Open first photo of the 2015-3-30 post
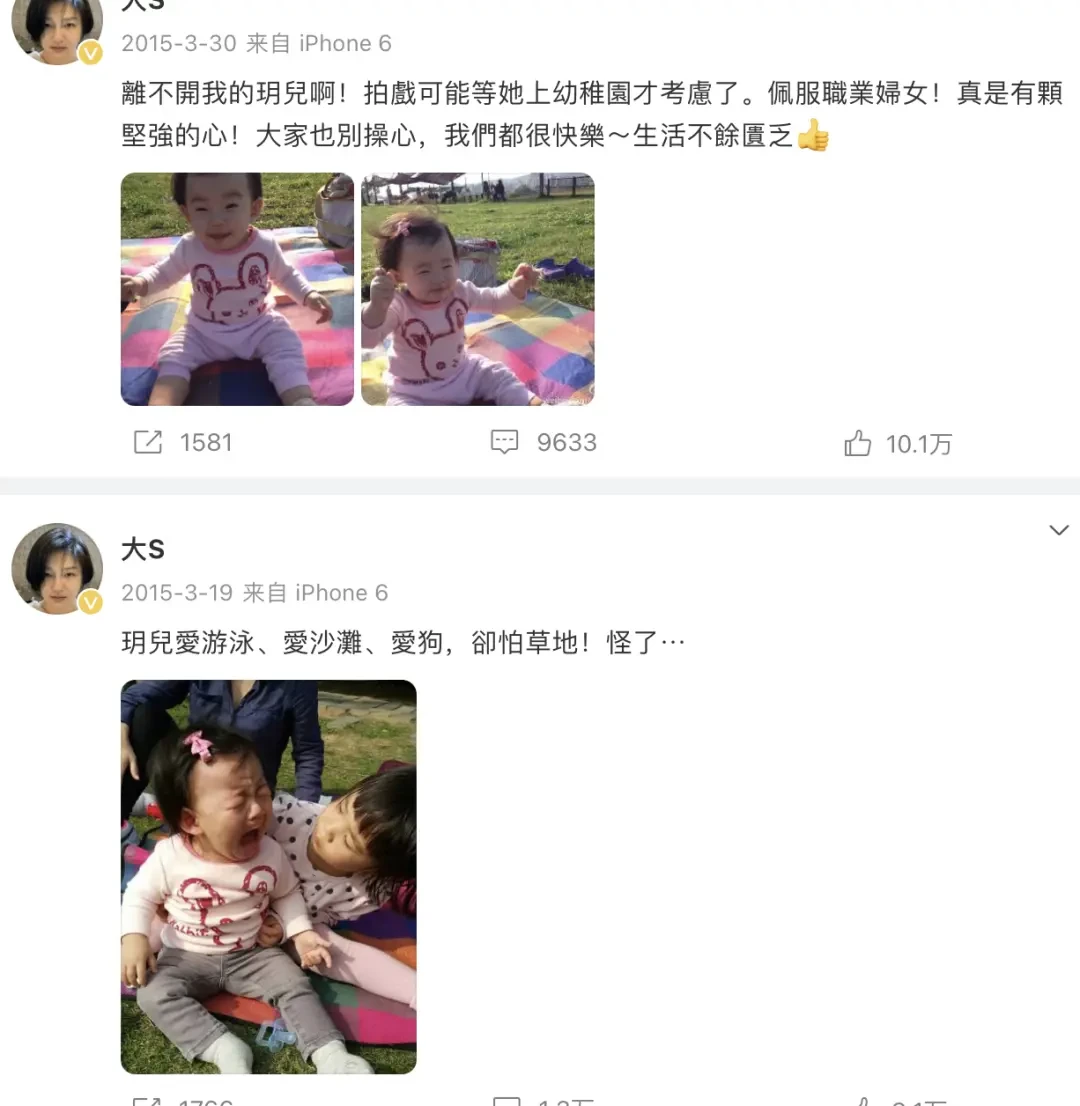1080x1106 pixels. coord(237,289)
